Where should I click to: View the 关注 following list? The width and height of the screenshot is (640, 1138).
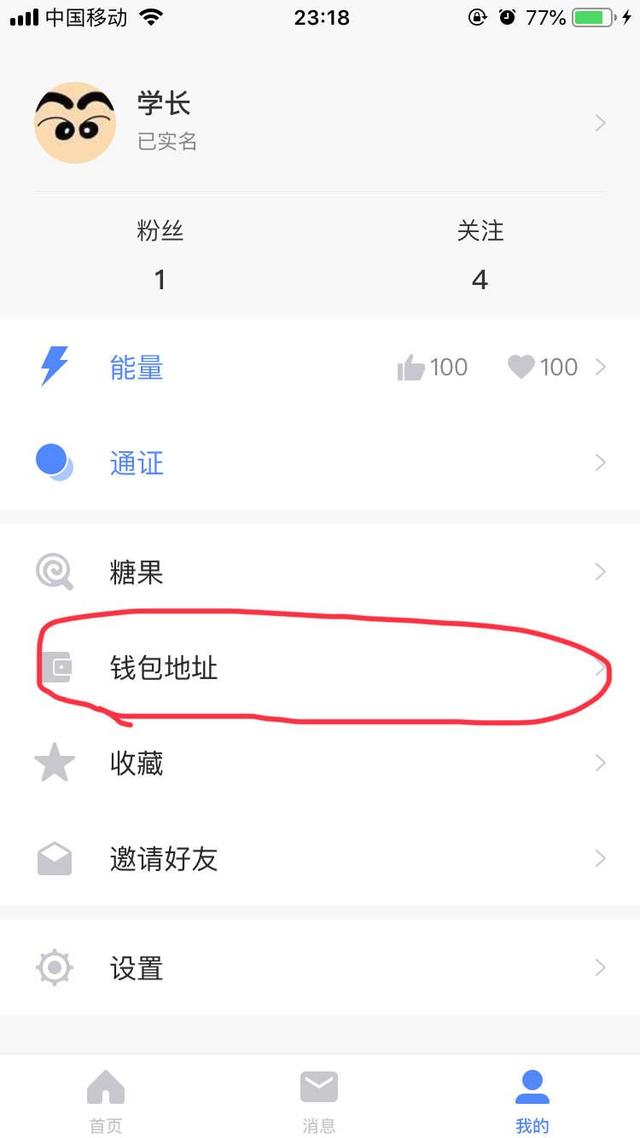tap(480, 256)
